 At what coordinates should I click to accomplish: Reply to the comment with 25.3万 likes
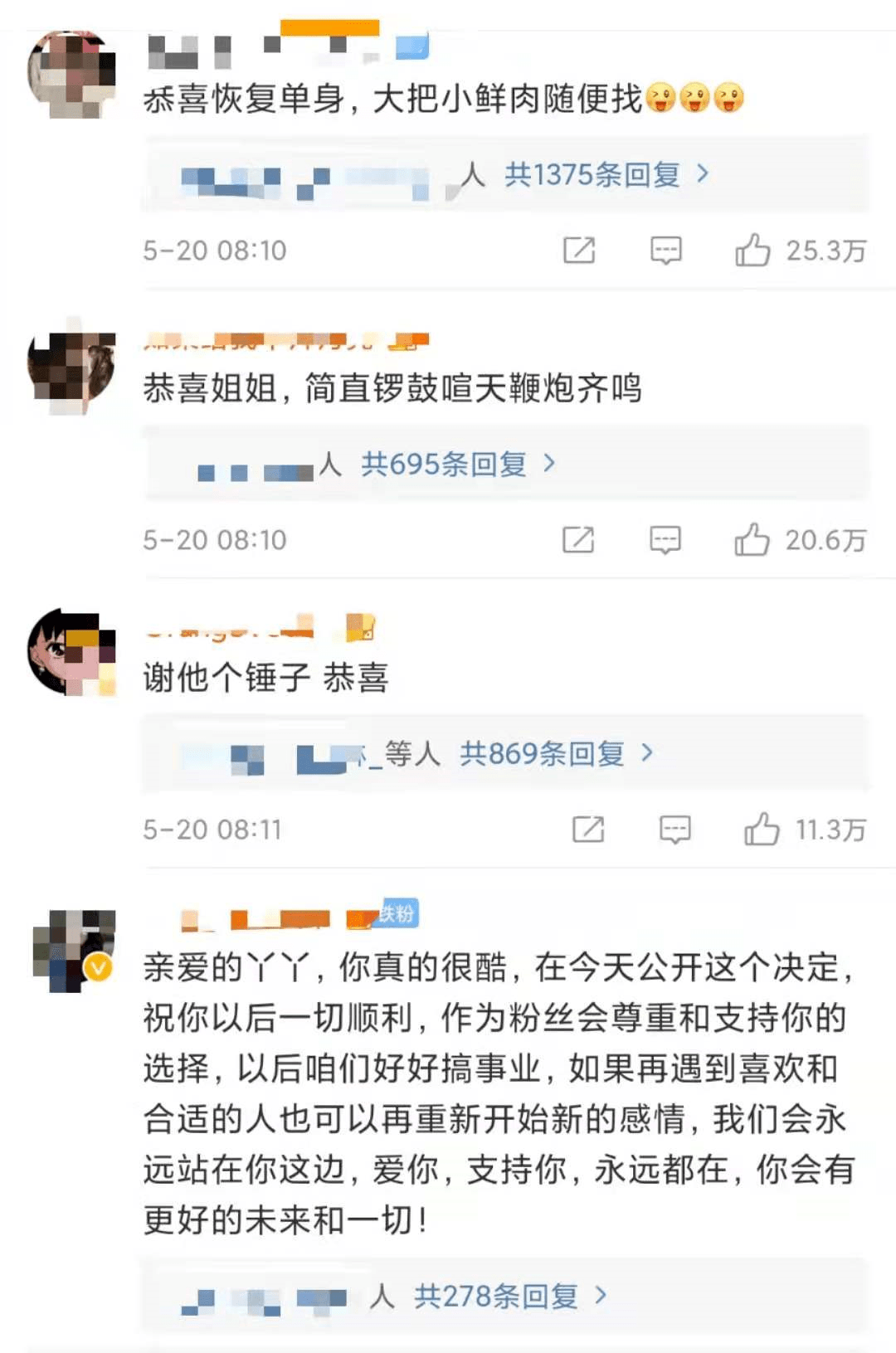pyautogui.click(x=665, y=250)
